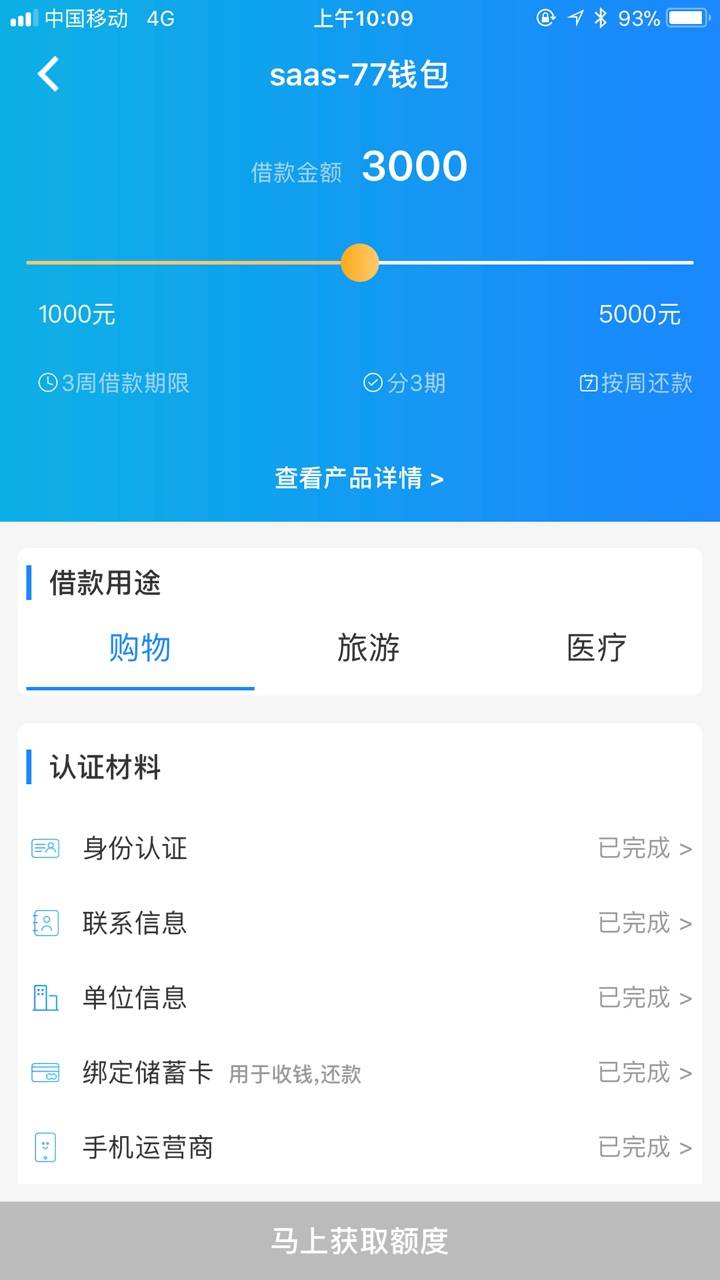
Task: Go back using the top-left arrow
Action: pyautogui.click(x=48, y=75)
